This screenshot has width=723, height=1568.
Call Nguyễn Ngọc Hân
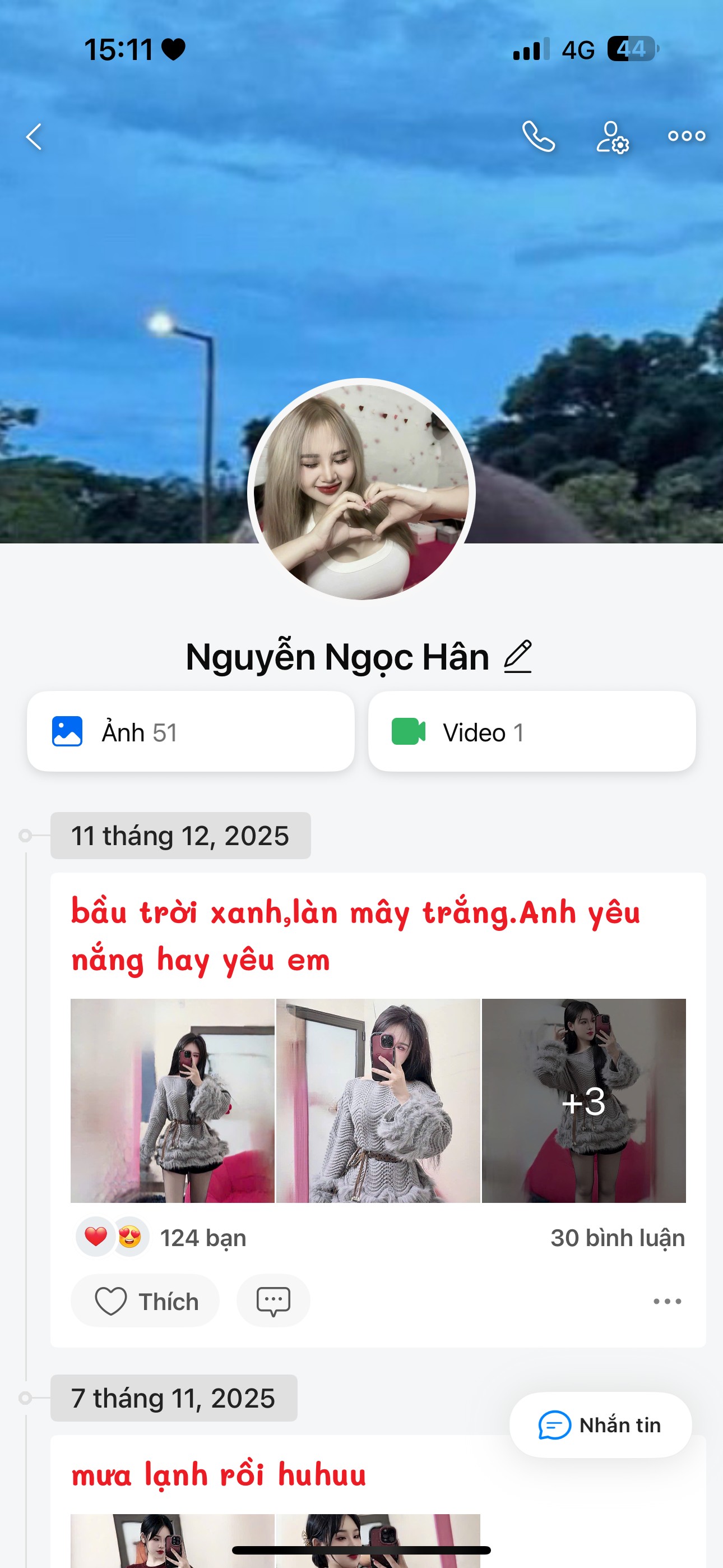tap(538, 136)
